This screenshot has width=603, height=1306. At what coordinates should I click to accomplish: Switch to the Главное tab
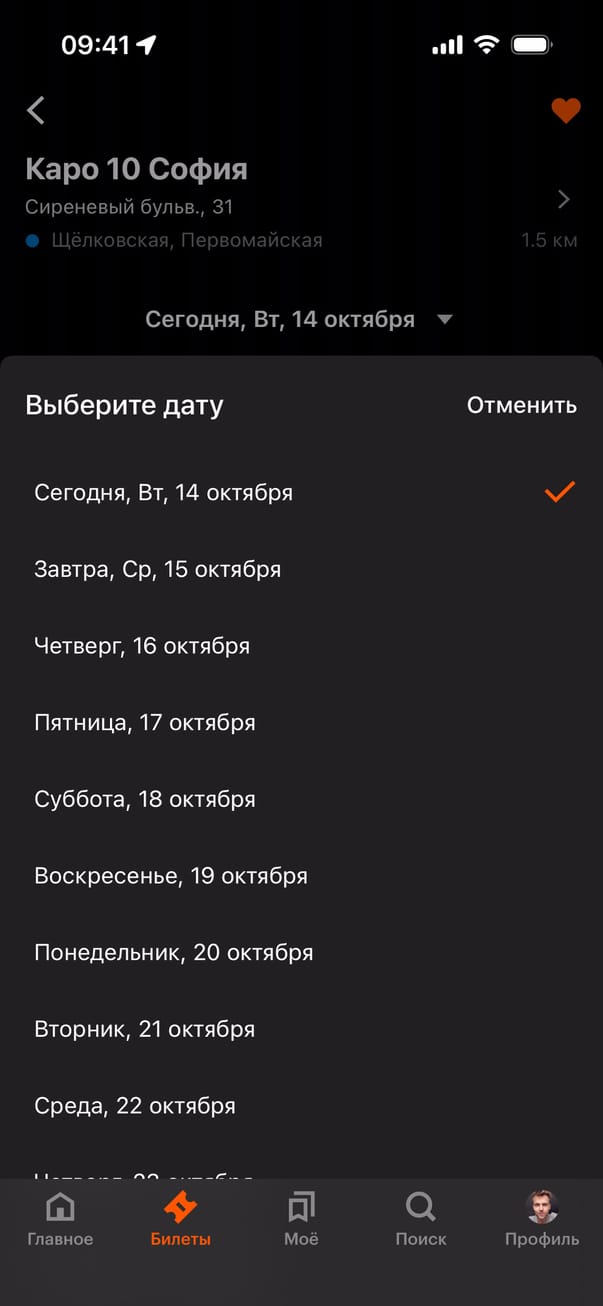pos(60,1220)
